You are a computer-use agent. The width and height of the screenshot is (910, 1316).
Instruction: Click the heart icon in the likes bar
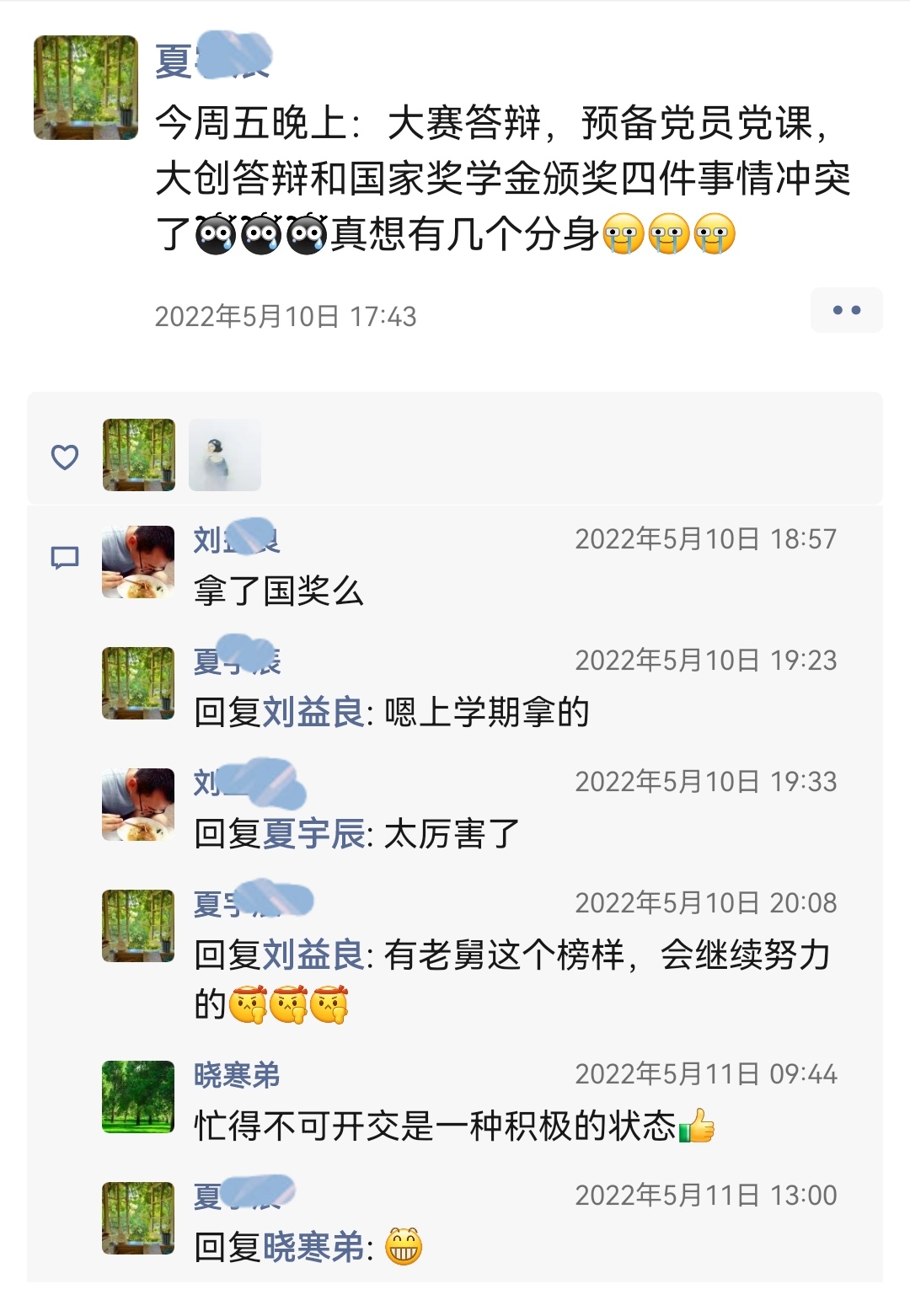[63, 457]
